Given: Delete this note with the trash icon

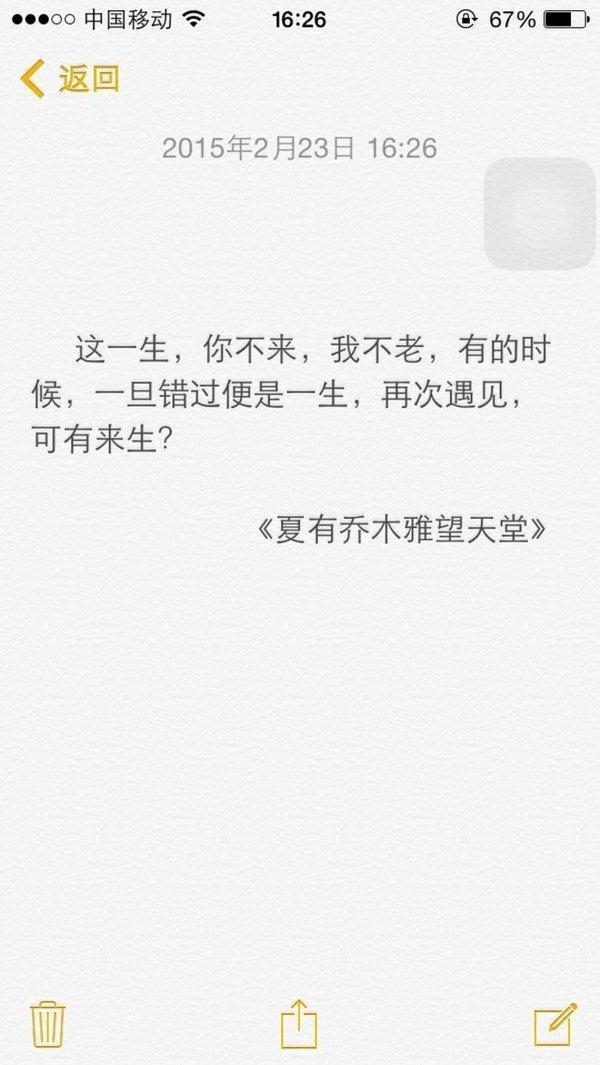Looking at the screenshot, I should click(48, 1024).
